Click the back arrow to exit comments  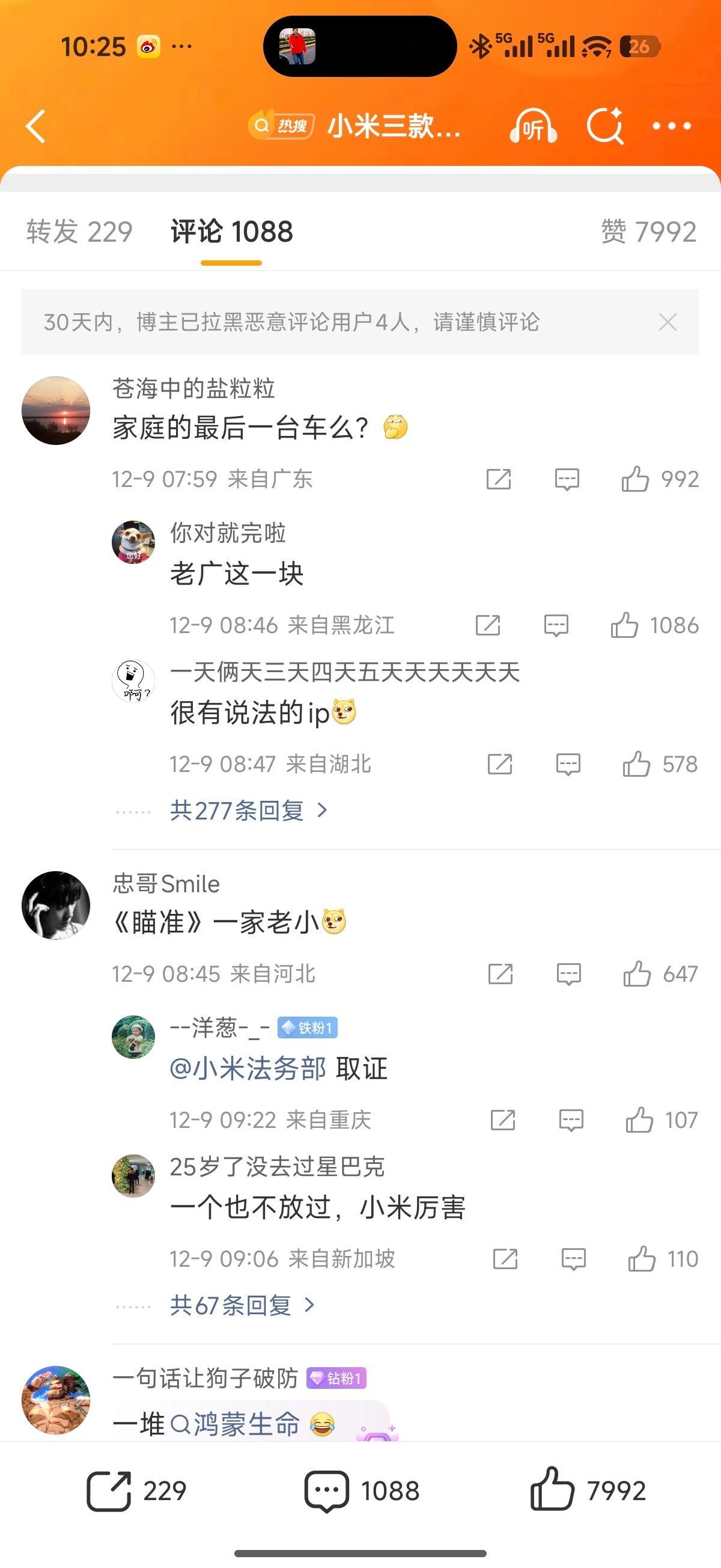[x=35, y=126]
